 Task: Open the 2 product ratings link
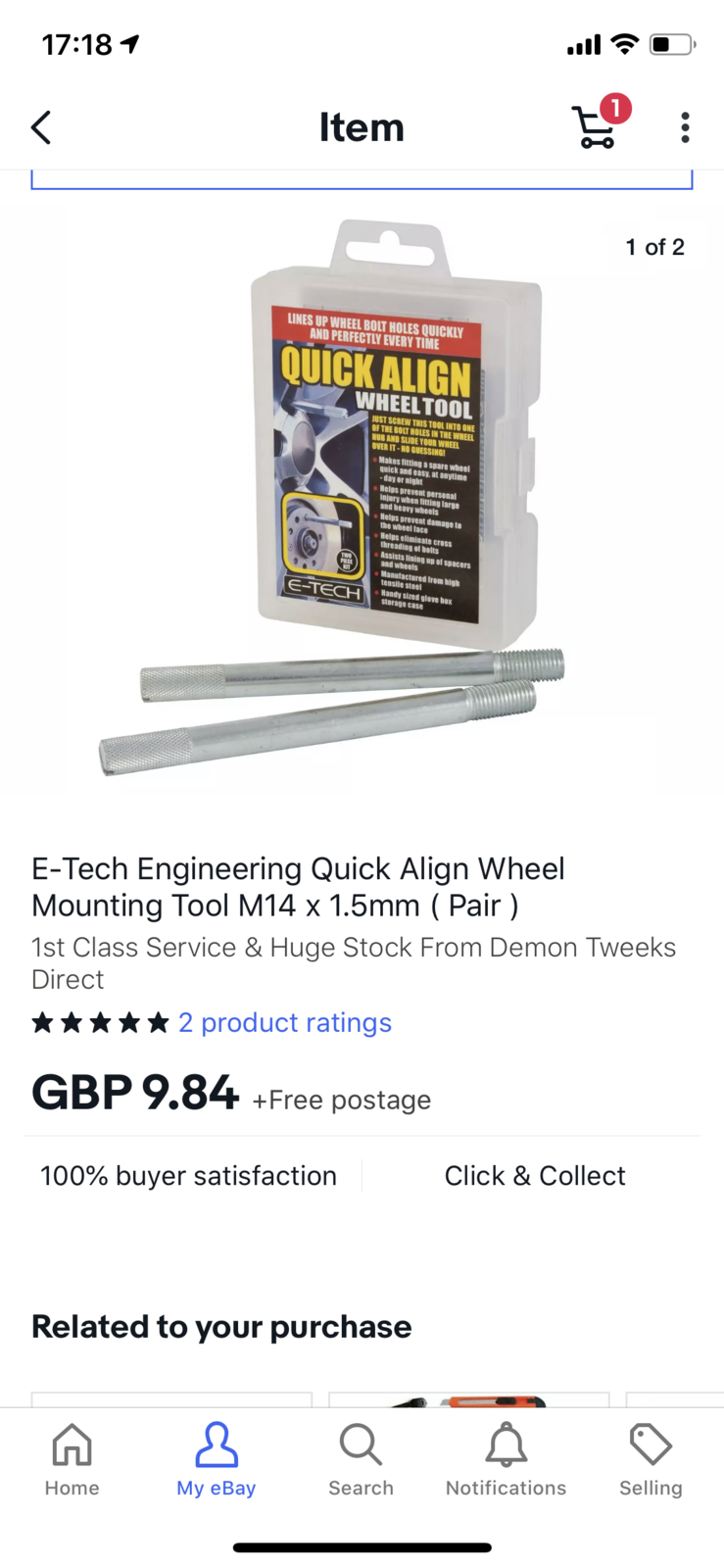click(x=284, y=1022)
